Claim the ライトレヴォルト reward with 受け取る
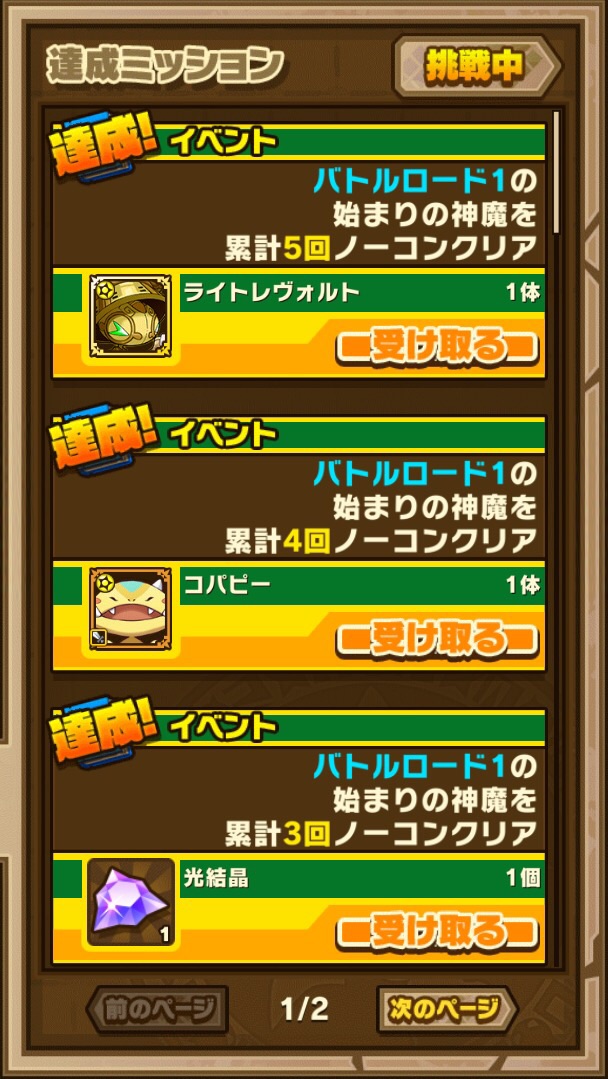The height and width of the screenshot is (1079, 608). click(x=437, y=347)
